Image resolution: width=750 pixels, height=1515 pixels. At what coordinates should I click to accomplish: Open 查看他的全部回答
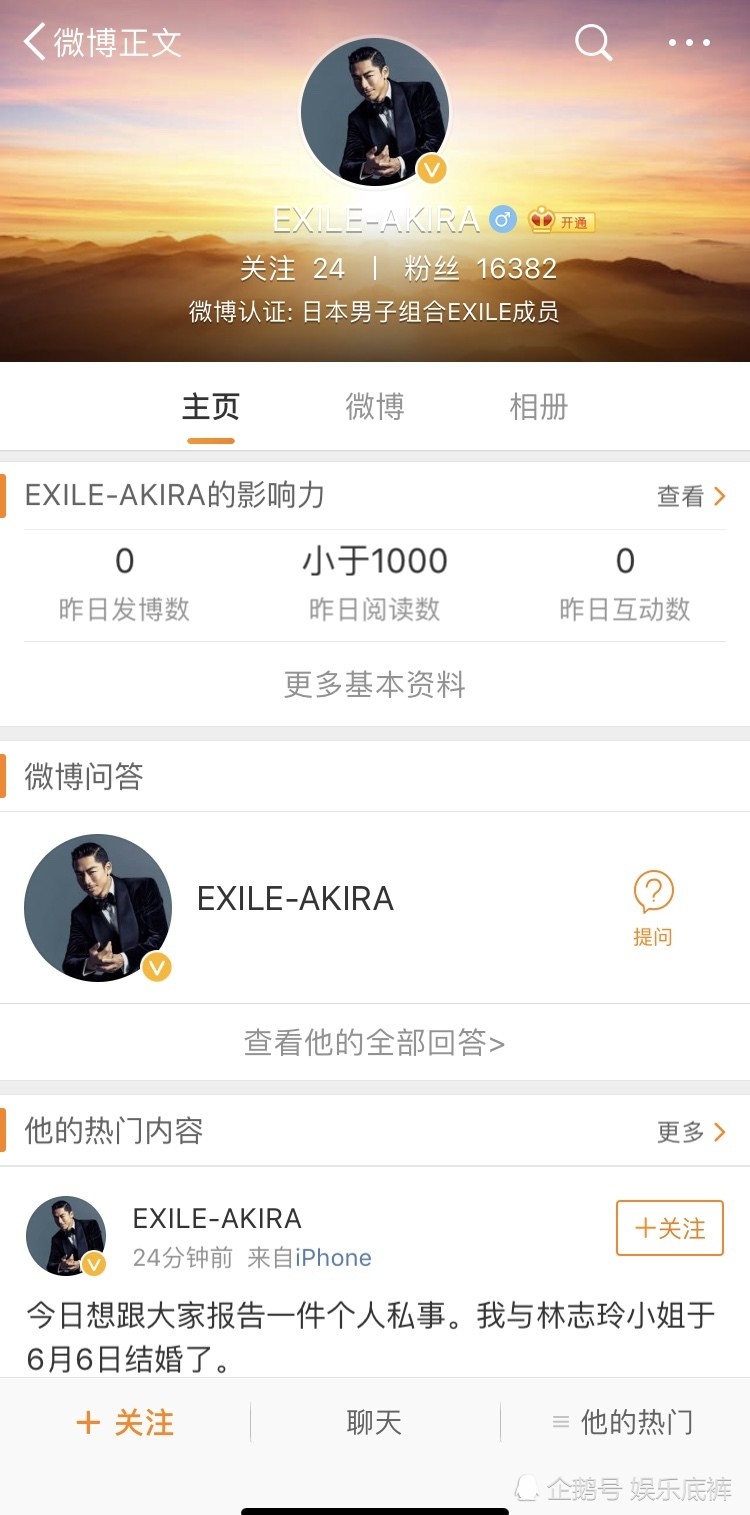pos(375,1043)
